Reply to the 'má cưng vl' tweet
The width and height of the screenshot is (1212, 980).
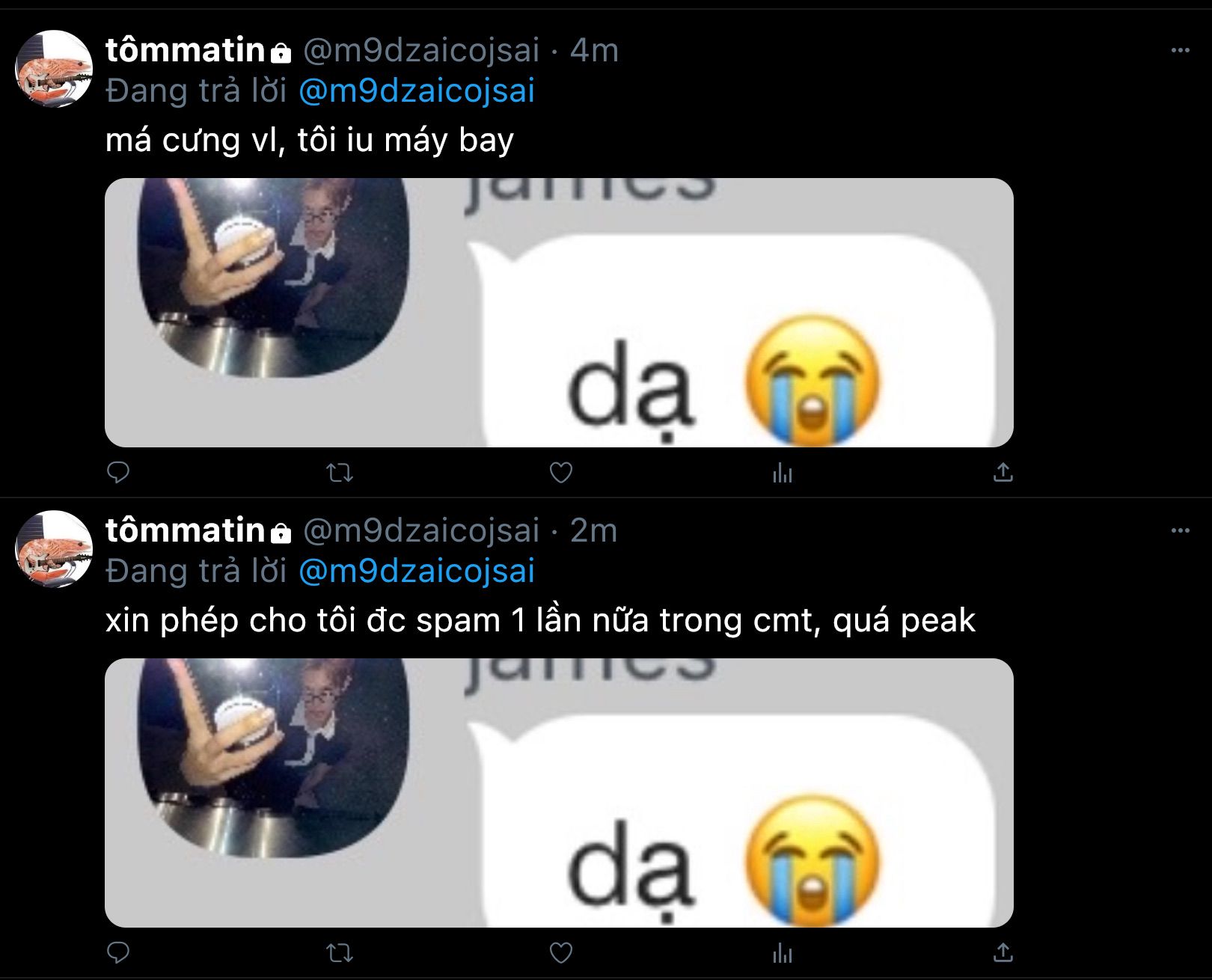tap(118, 472)
